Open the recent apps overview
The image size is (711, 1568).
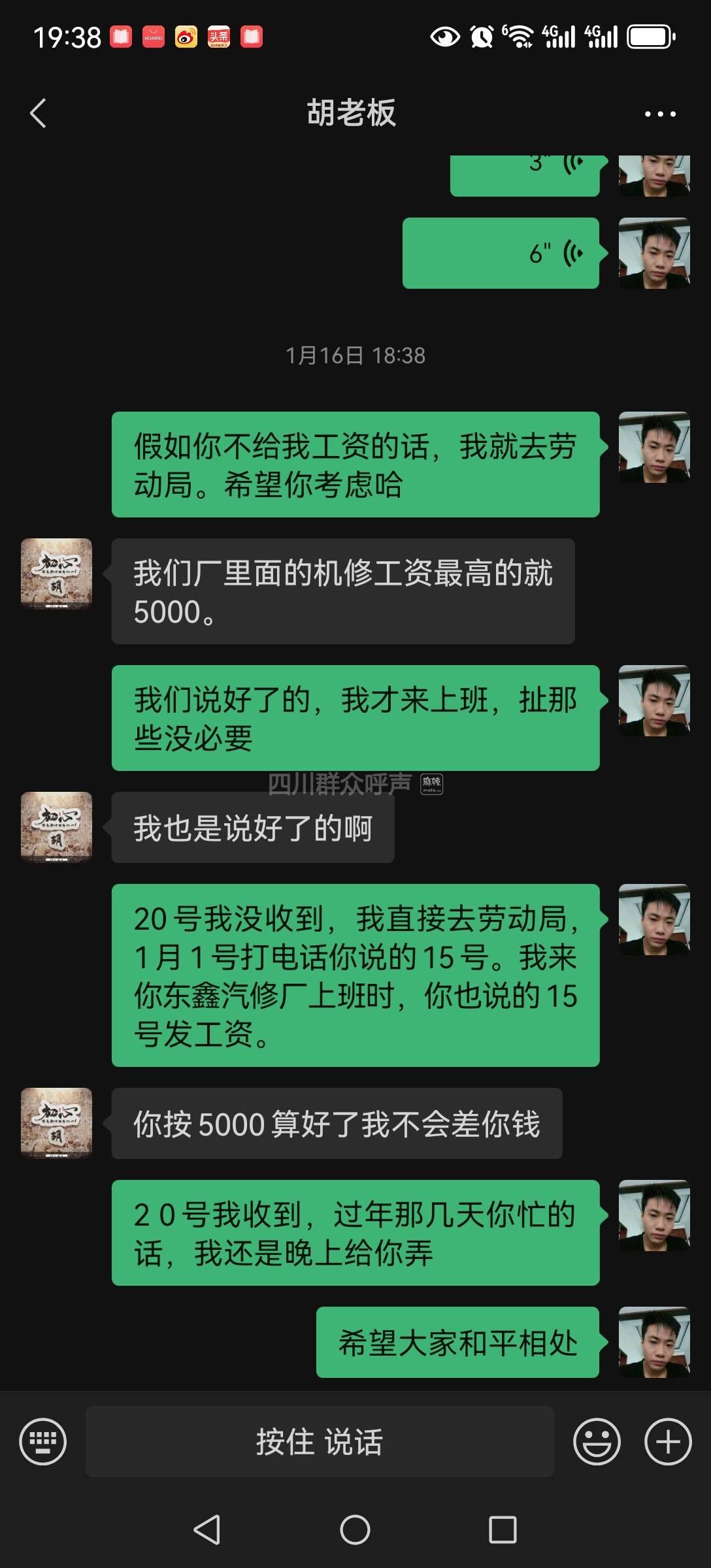[x=503, y=1529]
